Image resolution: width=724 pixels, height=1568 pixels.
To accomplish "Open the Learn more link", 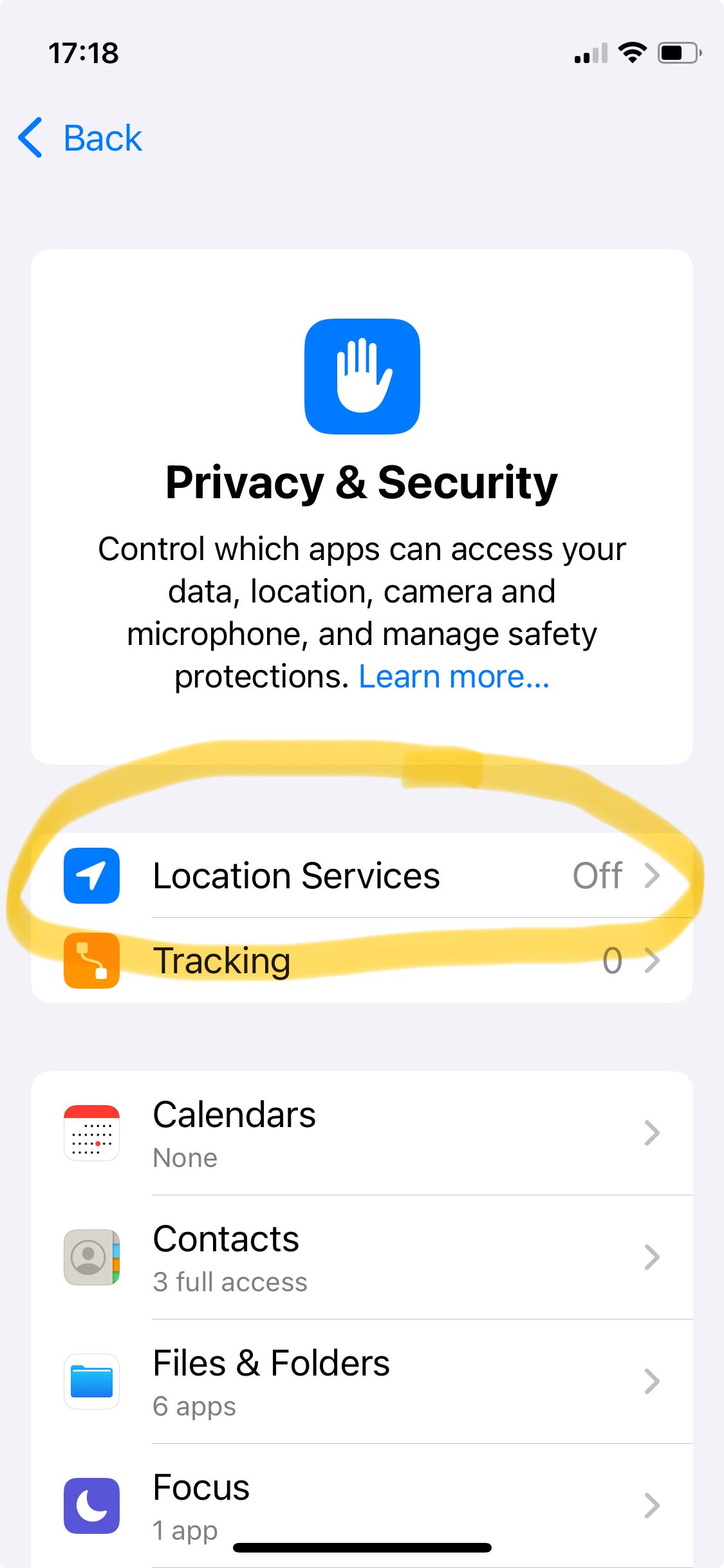I will (x=454, y=677).
